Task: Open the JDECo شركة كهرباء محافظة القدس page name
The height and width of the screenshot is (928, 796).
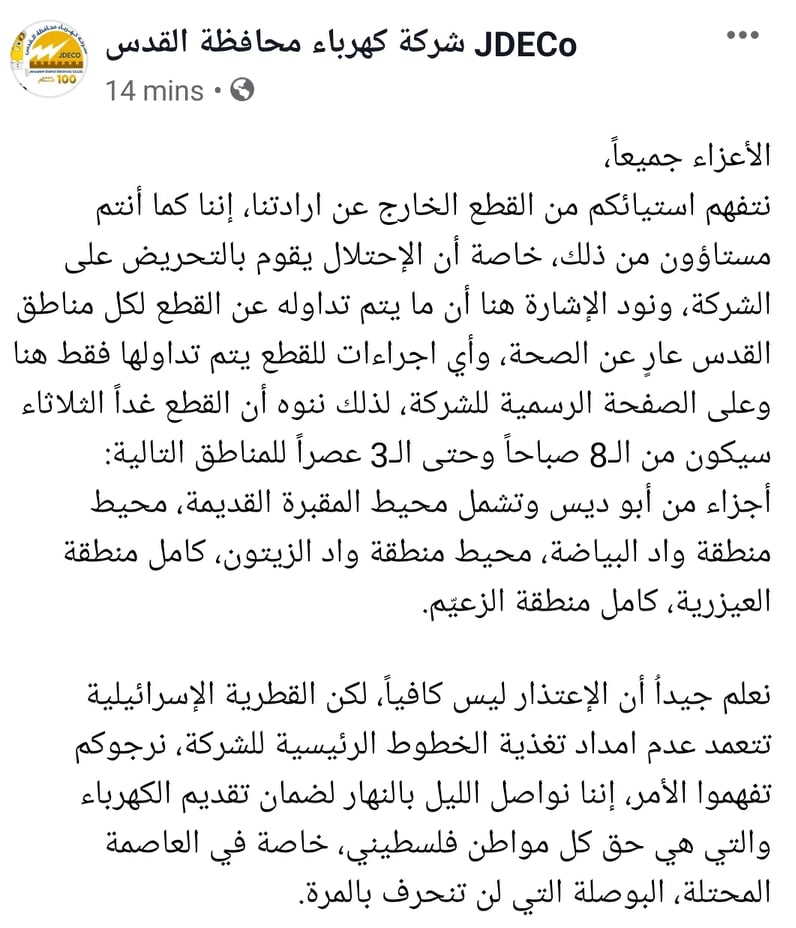Action: [x=341, y=44]
